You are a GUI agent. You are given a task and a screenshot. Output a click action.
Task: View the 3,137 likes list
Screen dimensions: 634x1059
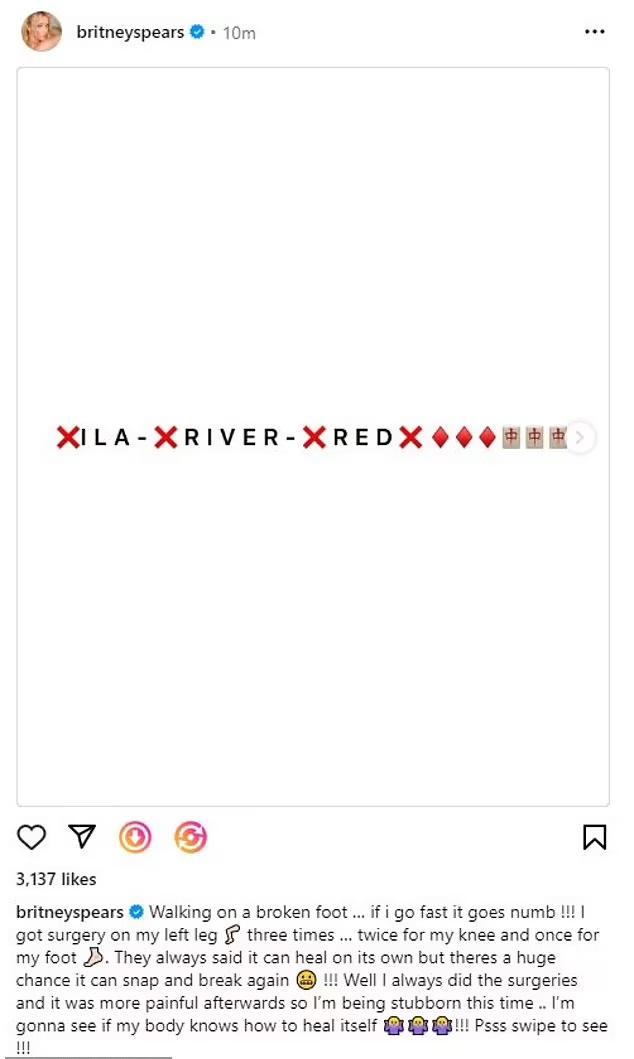click(x=56, y=879)
